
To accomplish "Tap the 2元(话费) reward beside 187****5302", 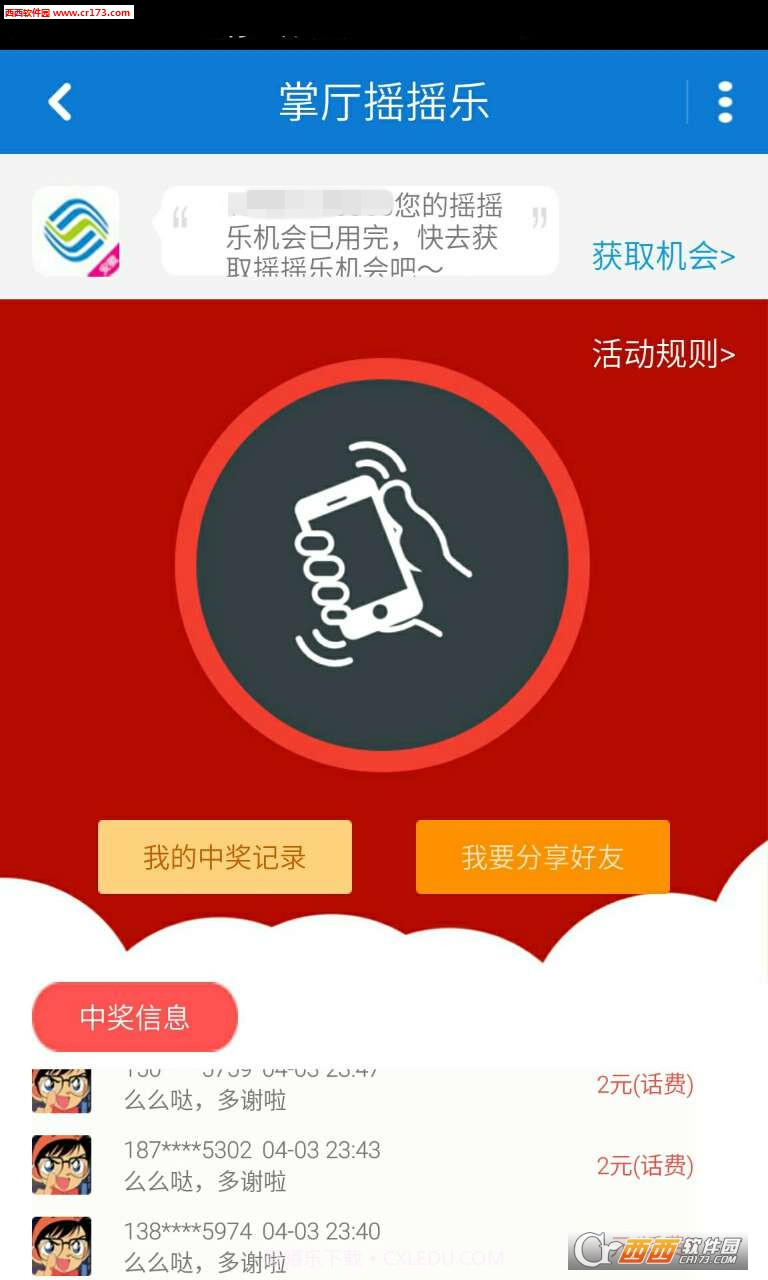I will (x=643, y=1166).
